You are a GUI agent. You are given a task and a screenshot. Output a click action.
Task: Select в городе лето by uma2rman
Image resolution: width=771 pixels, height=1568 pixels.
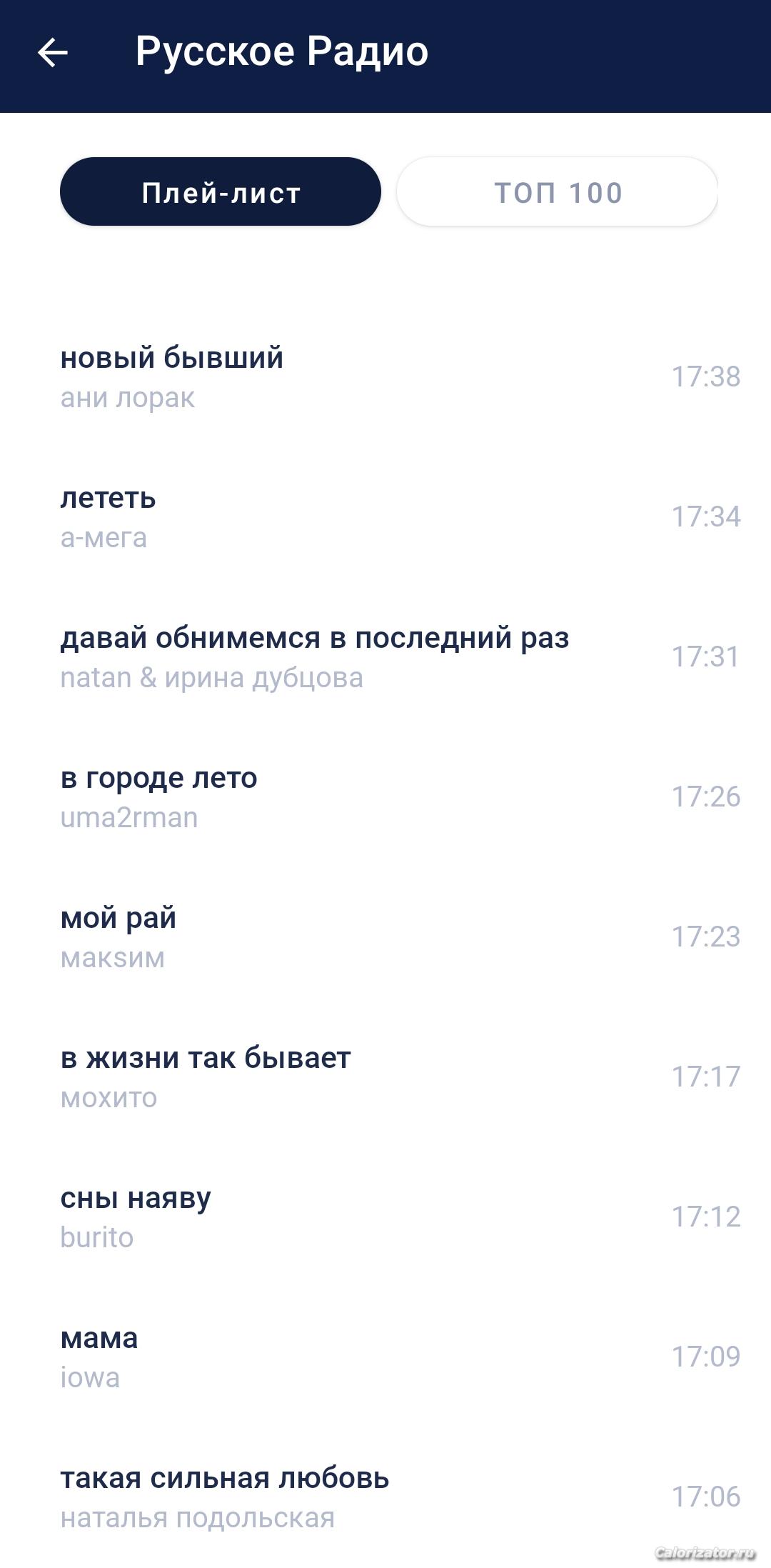(x=385, y=797)
